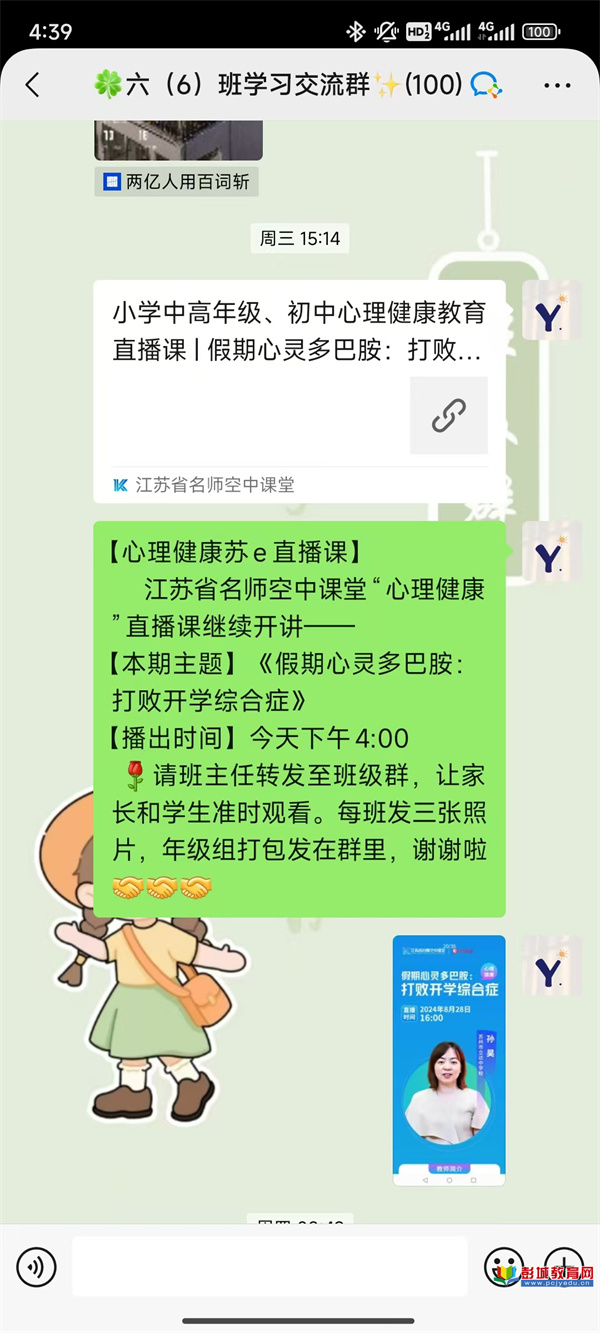The height and width of the screenshot is (1333, 600).
Task: Switch to voice message input
Action: pyautogui.click(x=37, y=1268)
